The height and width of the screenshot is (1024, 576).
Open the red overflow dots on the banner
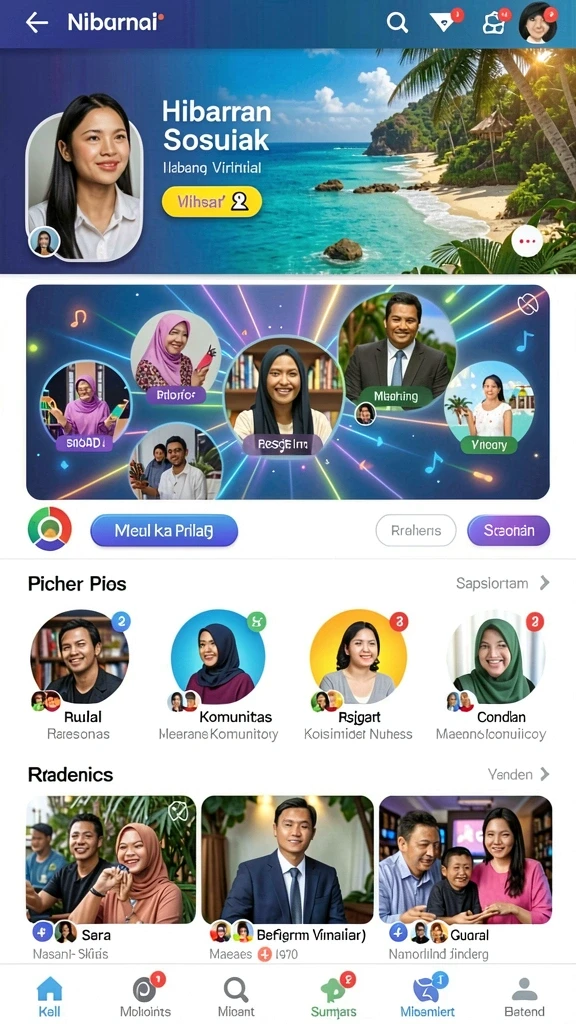527,242
